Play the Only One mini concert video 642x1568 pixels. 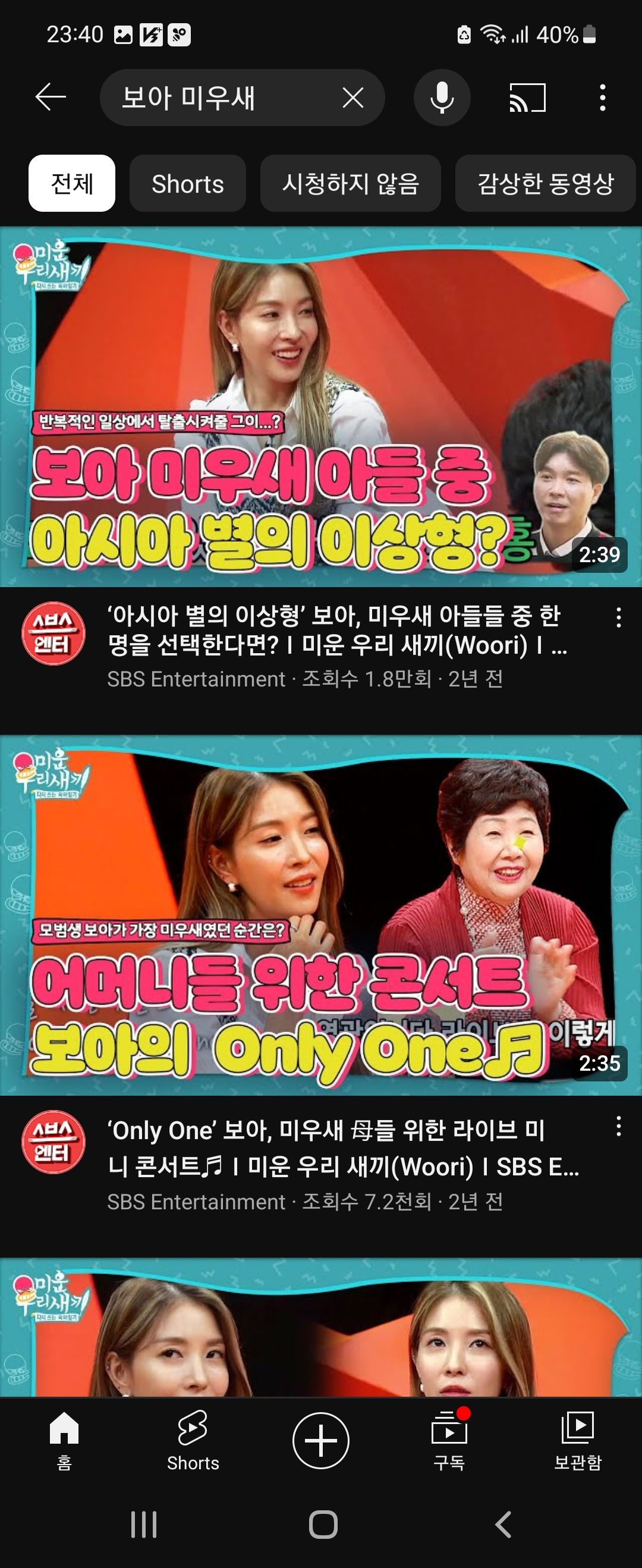pyautogui.click(x=320, y=915)
